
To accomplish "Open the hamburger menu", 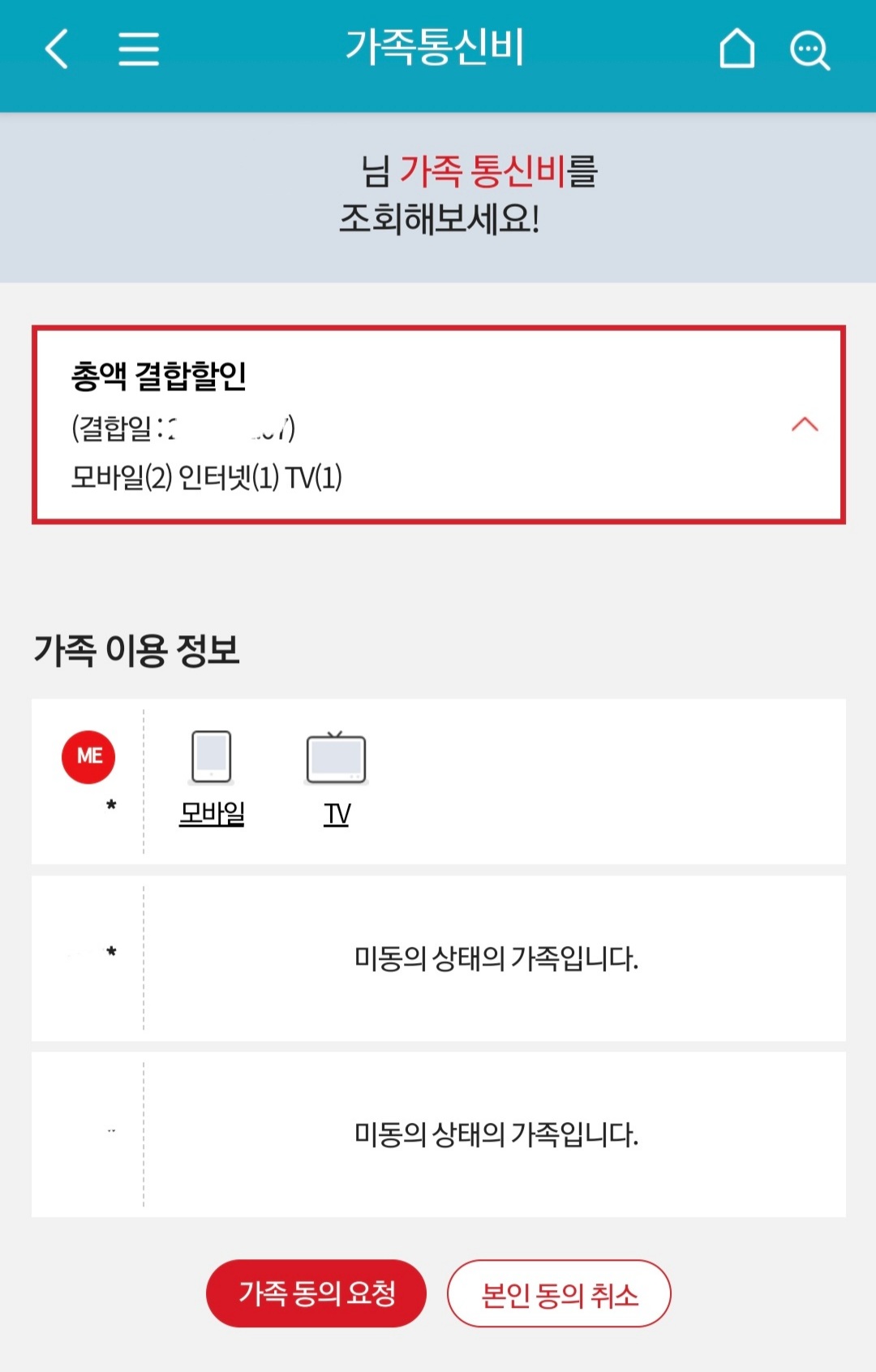I will coord(139,49).
